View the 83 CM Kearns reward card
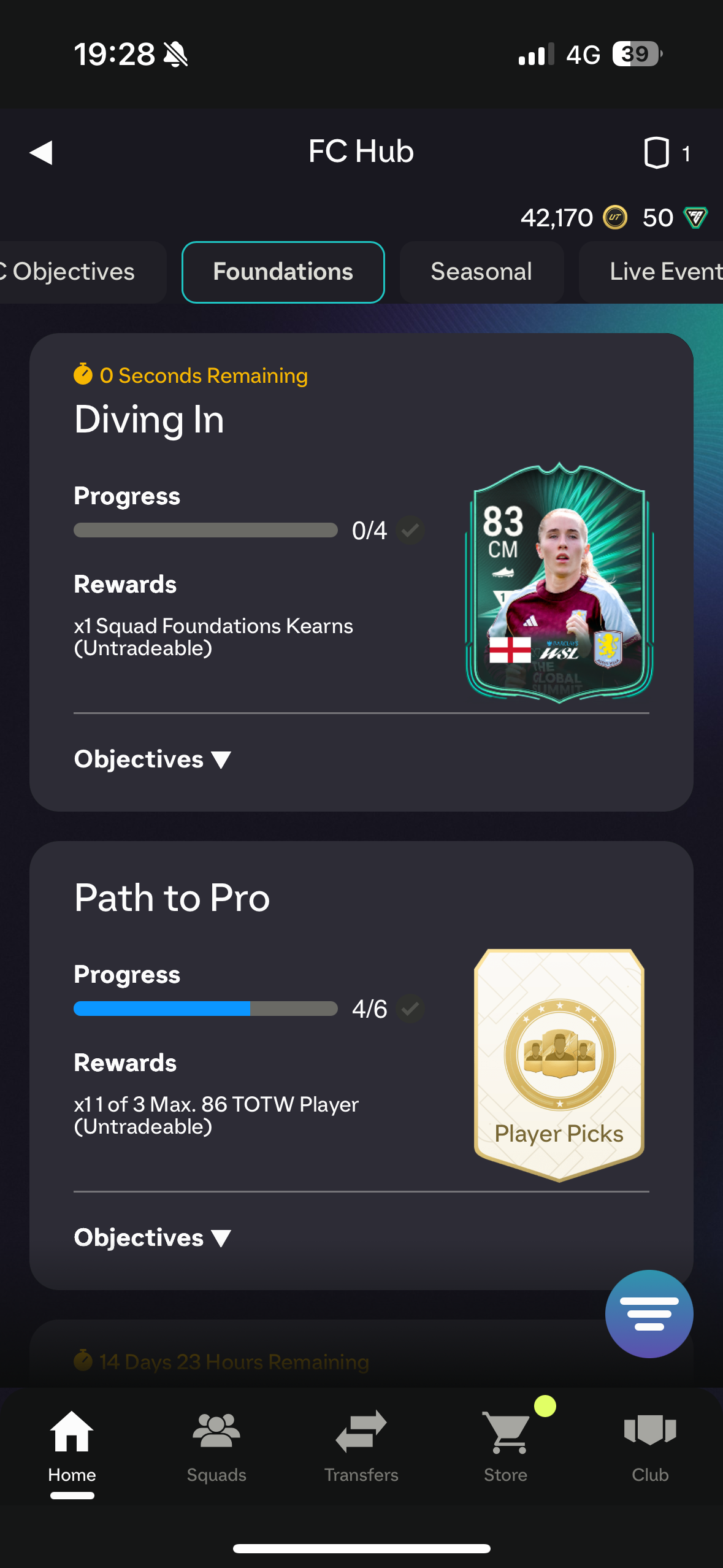Viewport: 723px width, 1568px height. click(x=559, y=583)
